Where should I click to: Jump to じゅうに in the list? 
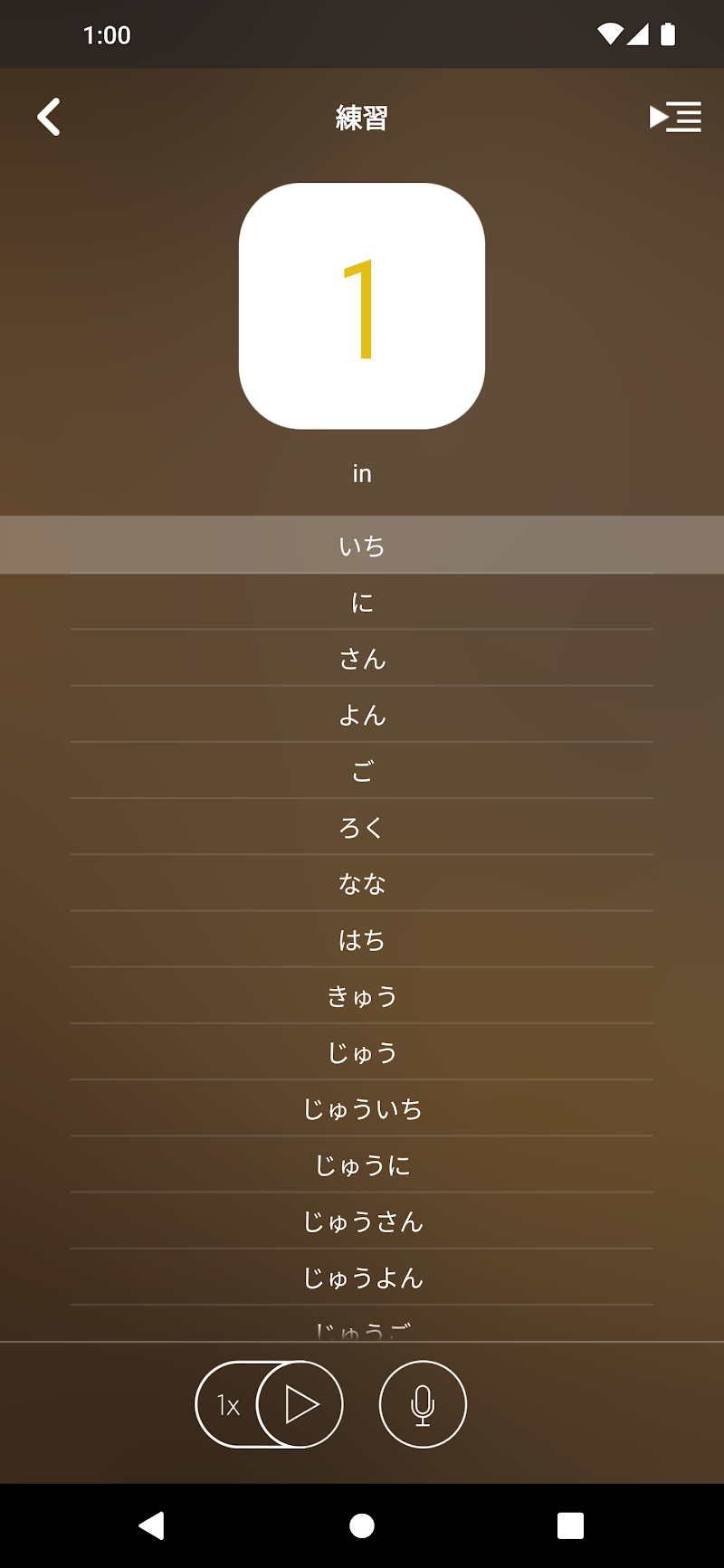point(362,1165)
